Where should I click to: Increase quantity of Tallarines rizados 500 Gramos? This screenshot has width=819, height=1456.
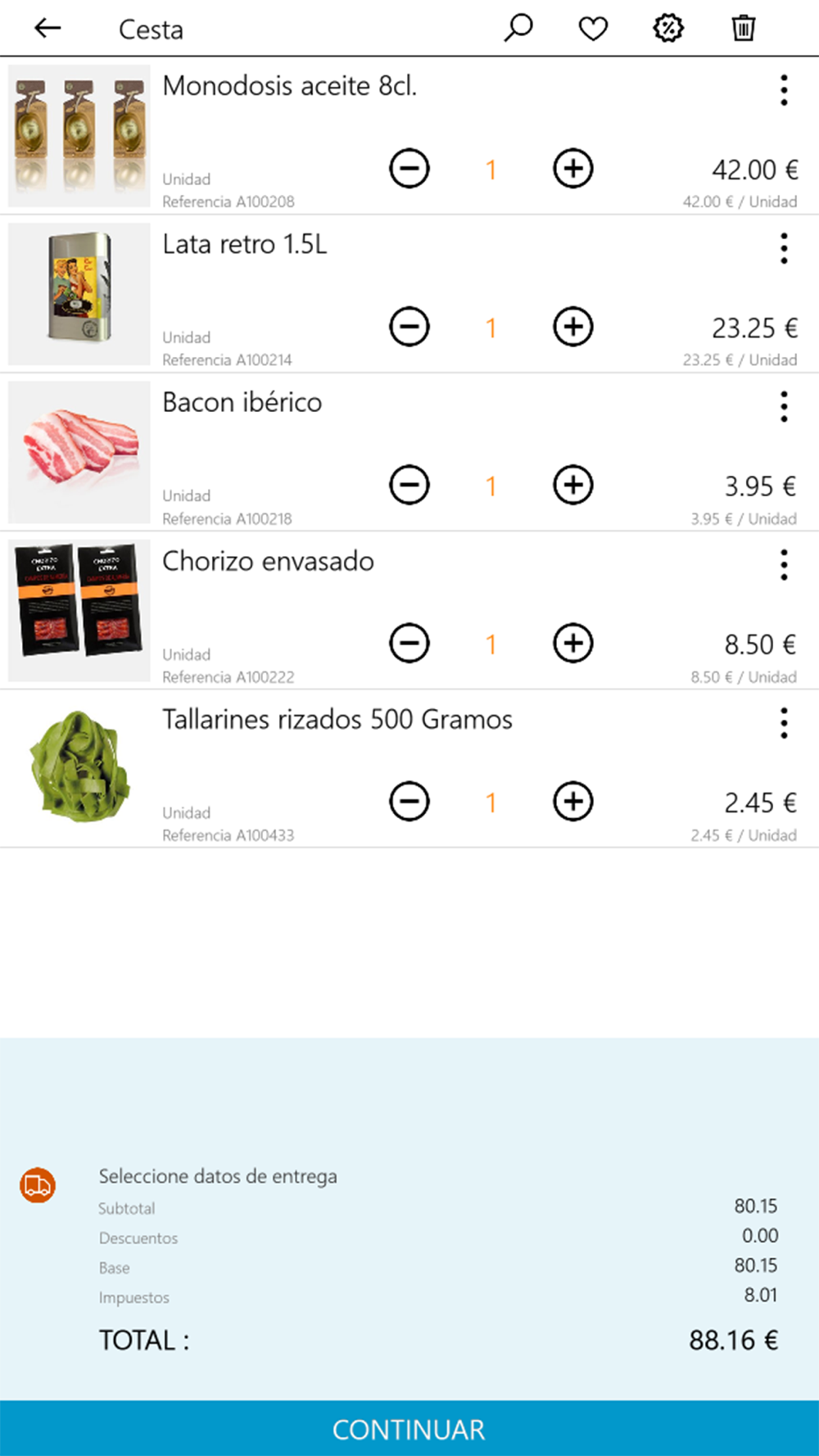[x=573, y=802]
